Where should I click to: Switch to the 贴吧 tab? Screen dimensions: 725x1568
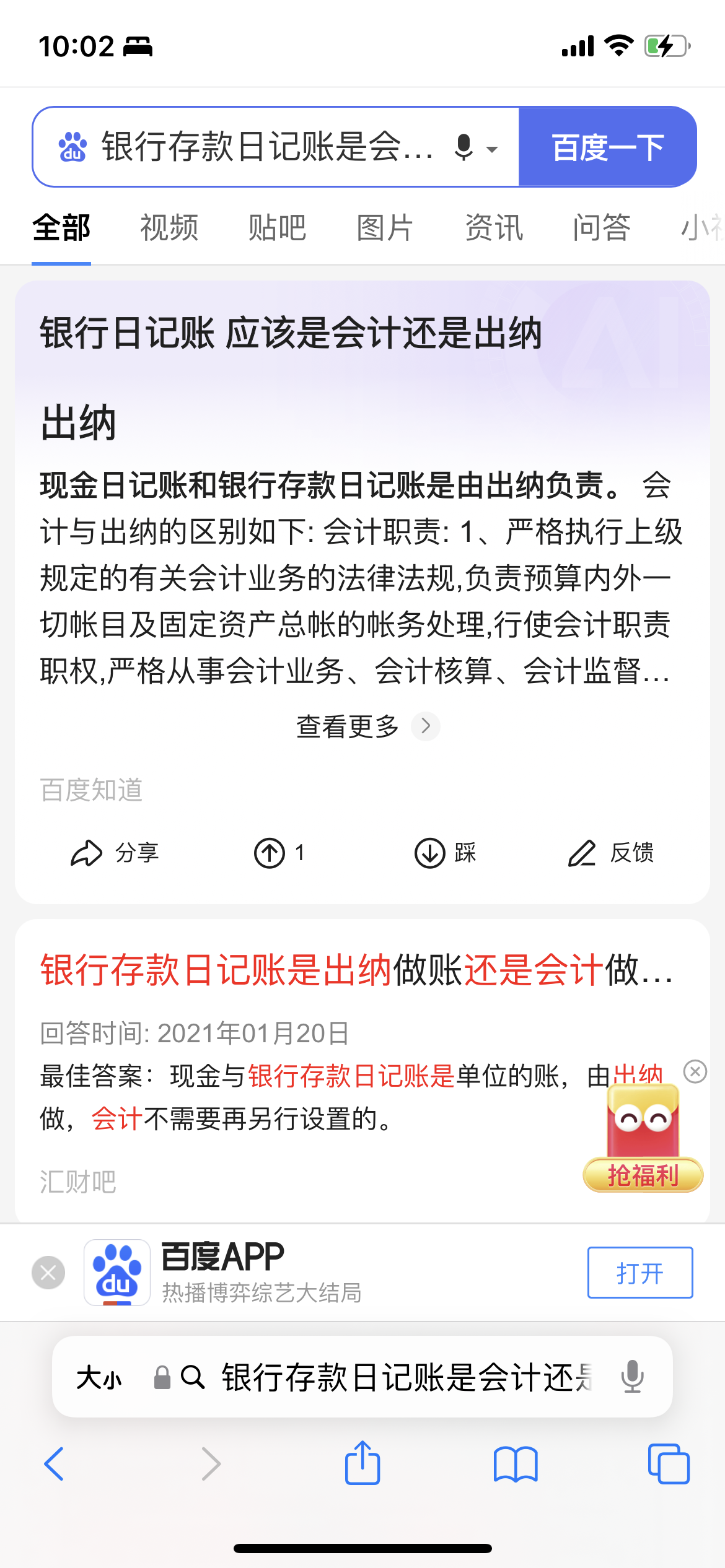[x=277, y=228]
